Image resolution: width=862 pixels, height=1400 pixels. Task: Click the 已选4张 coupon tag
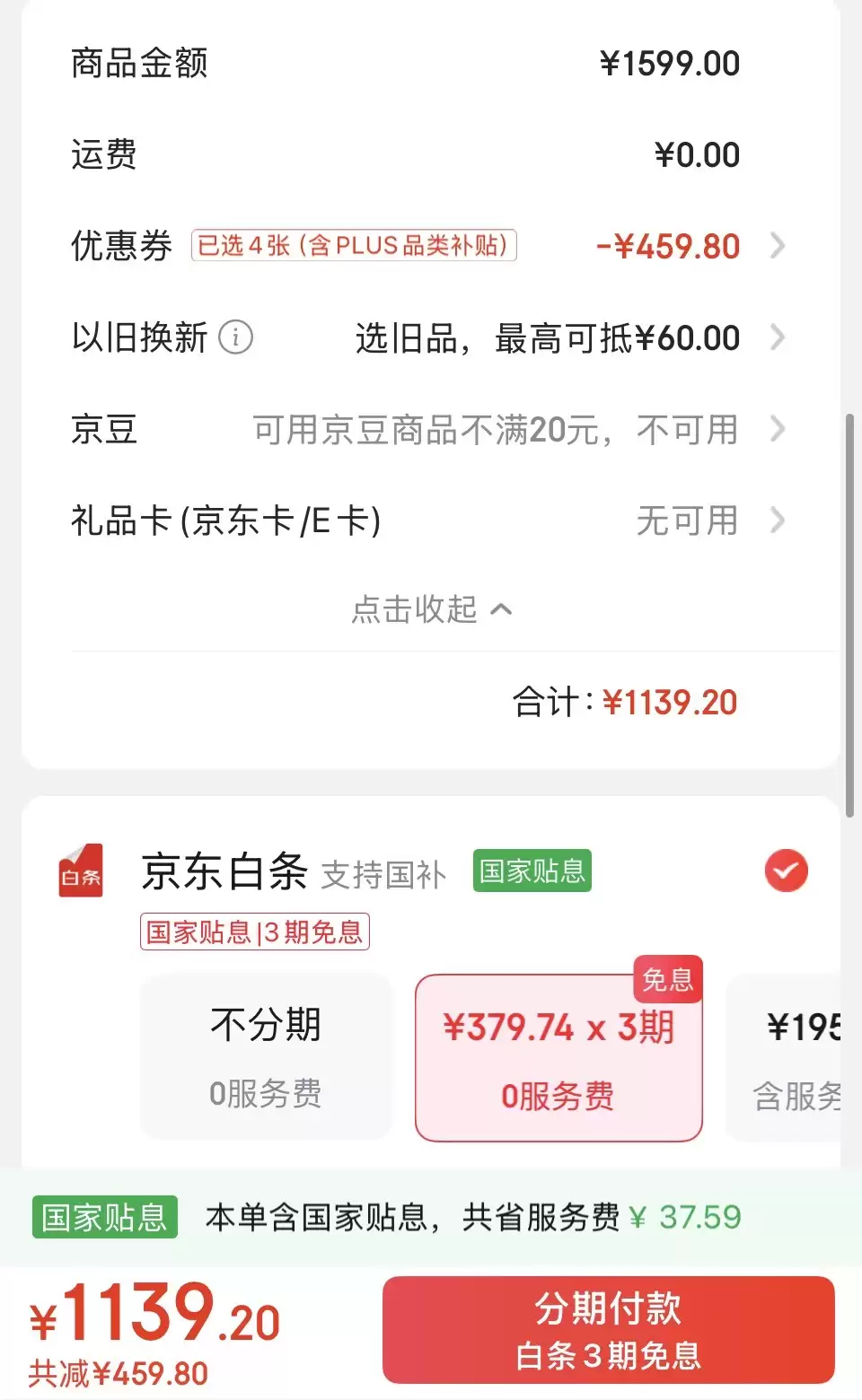point(354,244)
